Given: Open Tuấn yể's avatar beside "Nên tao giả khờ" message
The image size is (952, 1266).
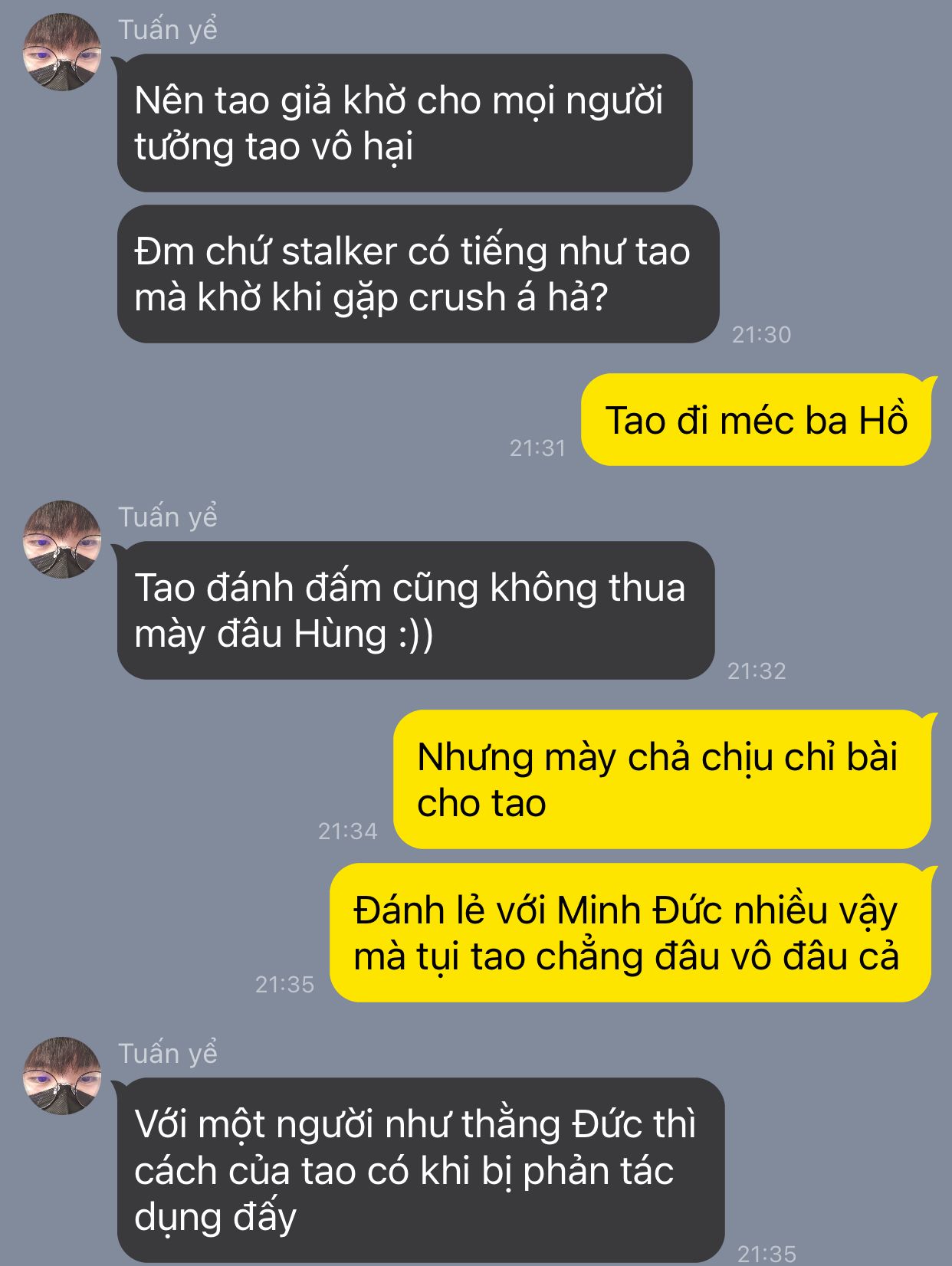Looking at the screenshot, I should coord(62,52).
